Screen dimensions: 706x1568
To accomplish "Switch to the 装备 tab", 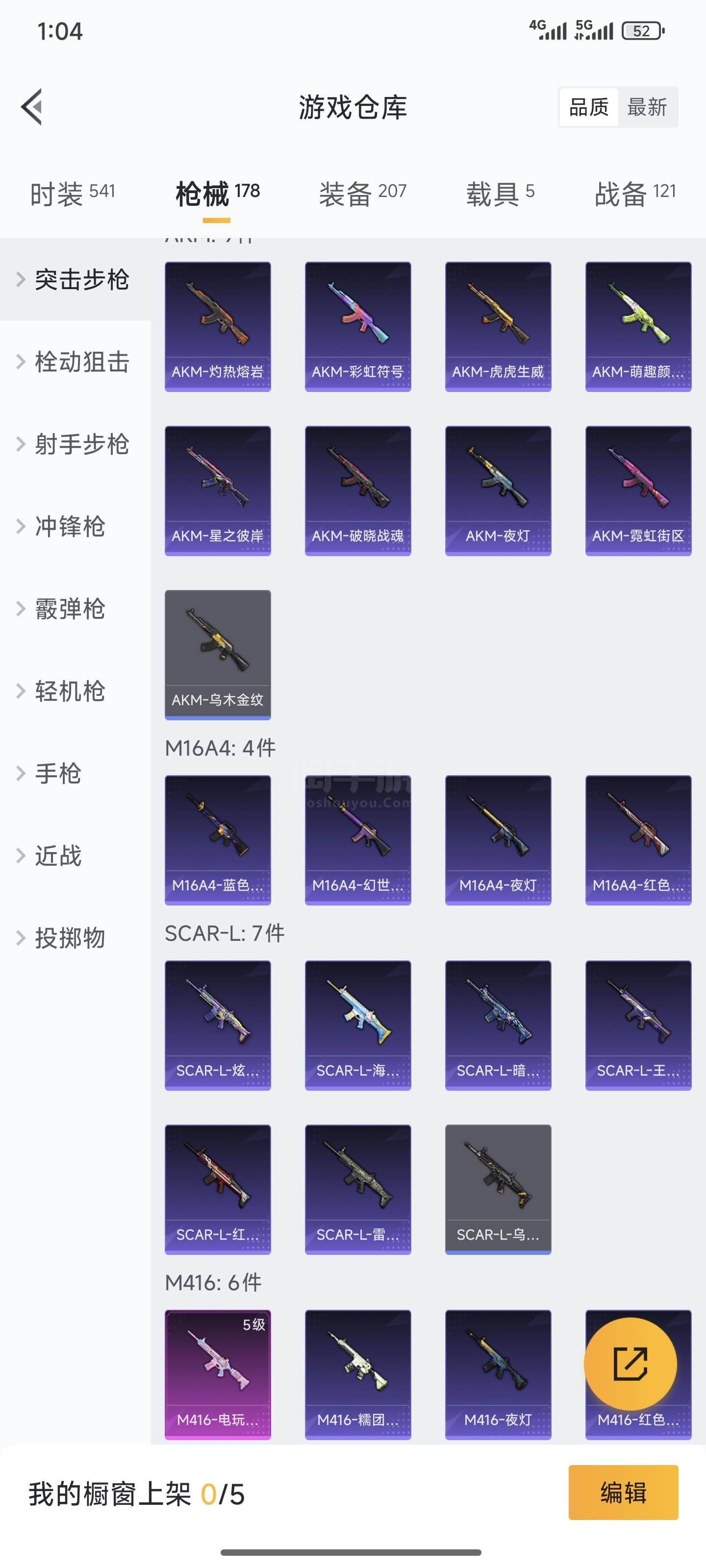I will coord(362,194).
